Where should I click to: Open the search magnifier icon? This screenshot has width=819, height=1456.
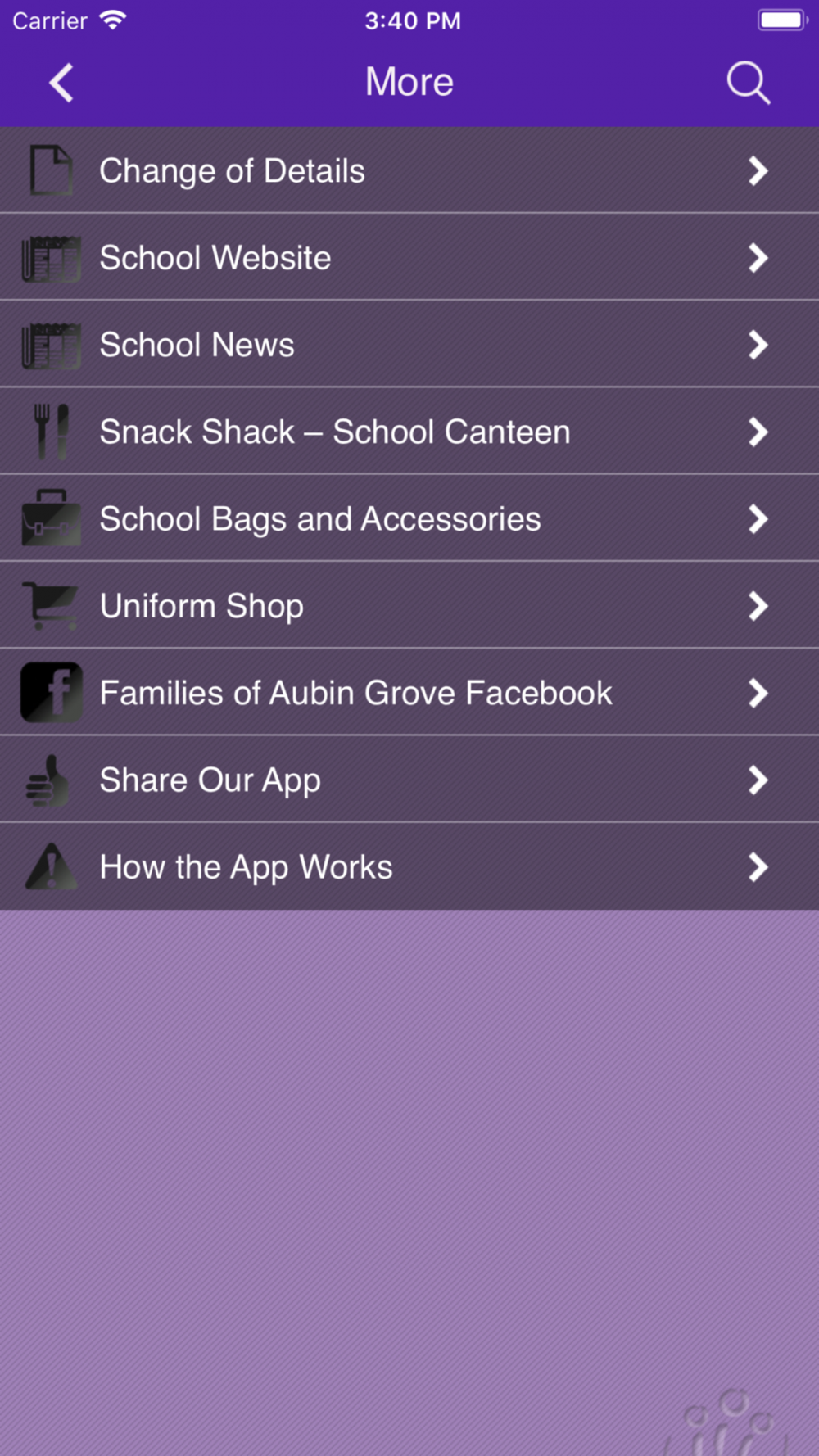coord(749,83)
